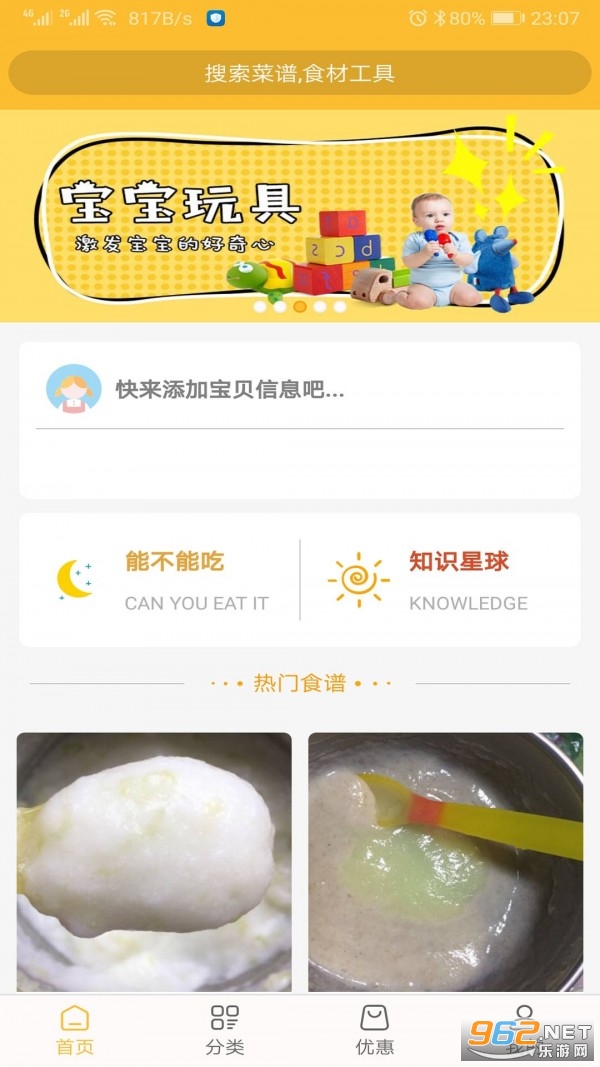Image resolution: width=600 pixels, height=1067 pixels.
Task: View the recipe card with yellow spoon
Action: coord(445,860)
